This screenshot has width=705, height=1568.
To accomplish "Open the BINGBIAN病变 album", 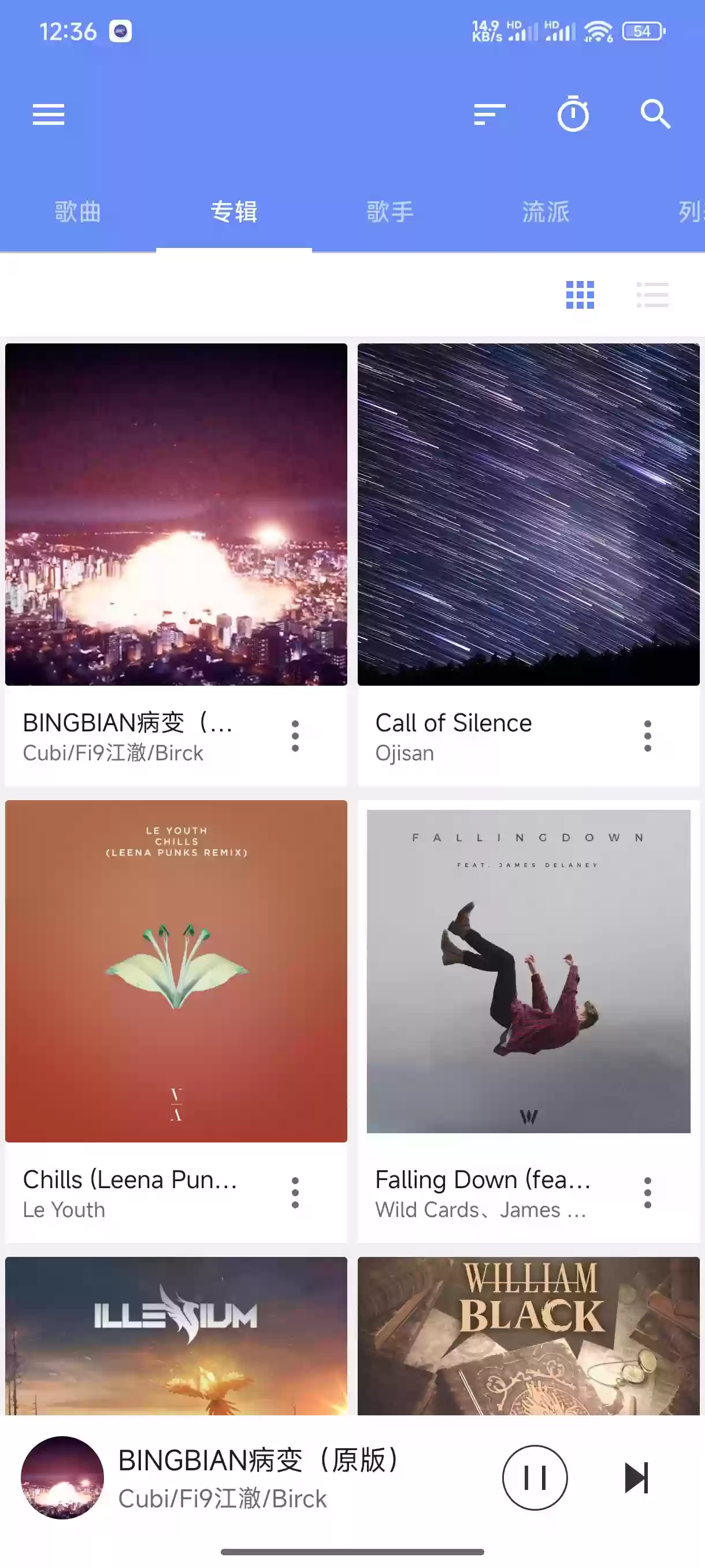I will [x=176, y=515].
